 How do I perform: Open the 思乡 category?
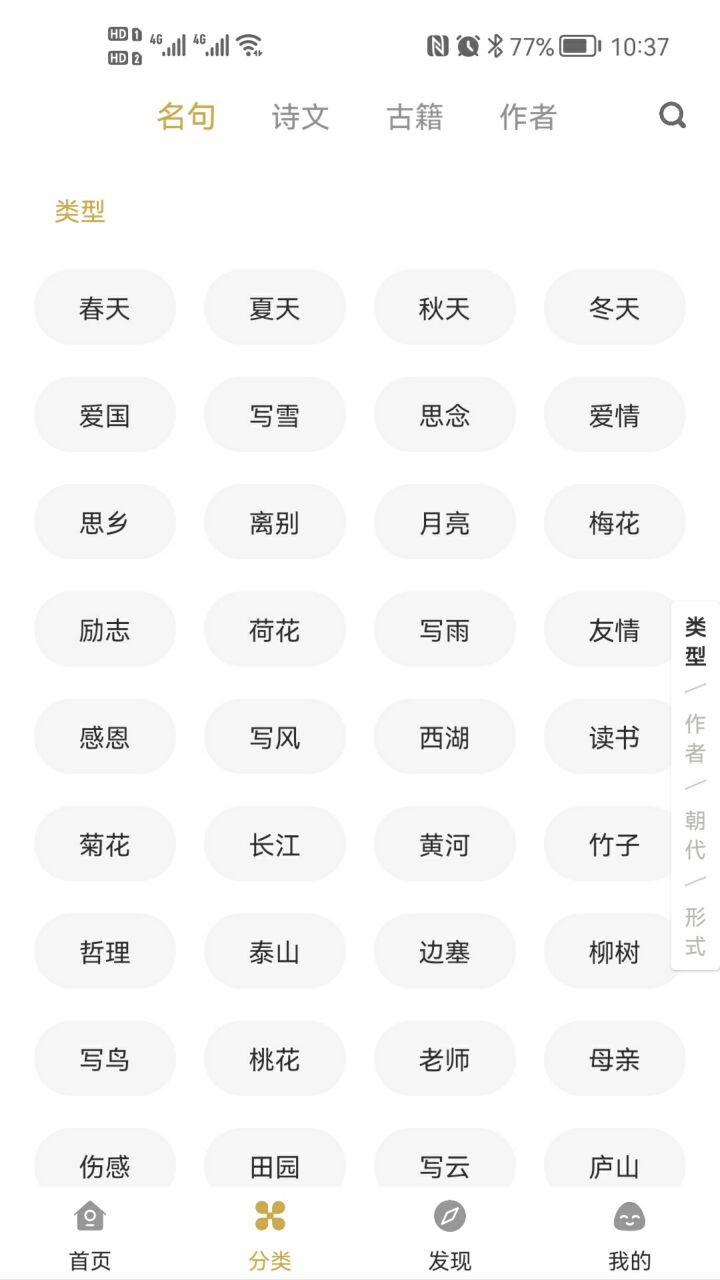click(x=105, y=522)
